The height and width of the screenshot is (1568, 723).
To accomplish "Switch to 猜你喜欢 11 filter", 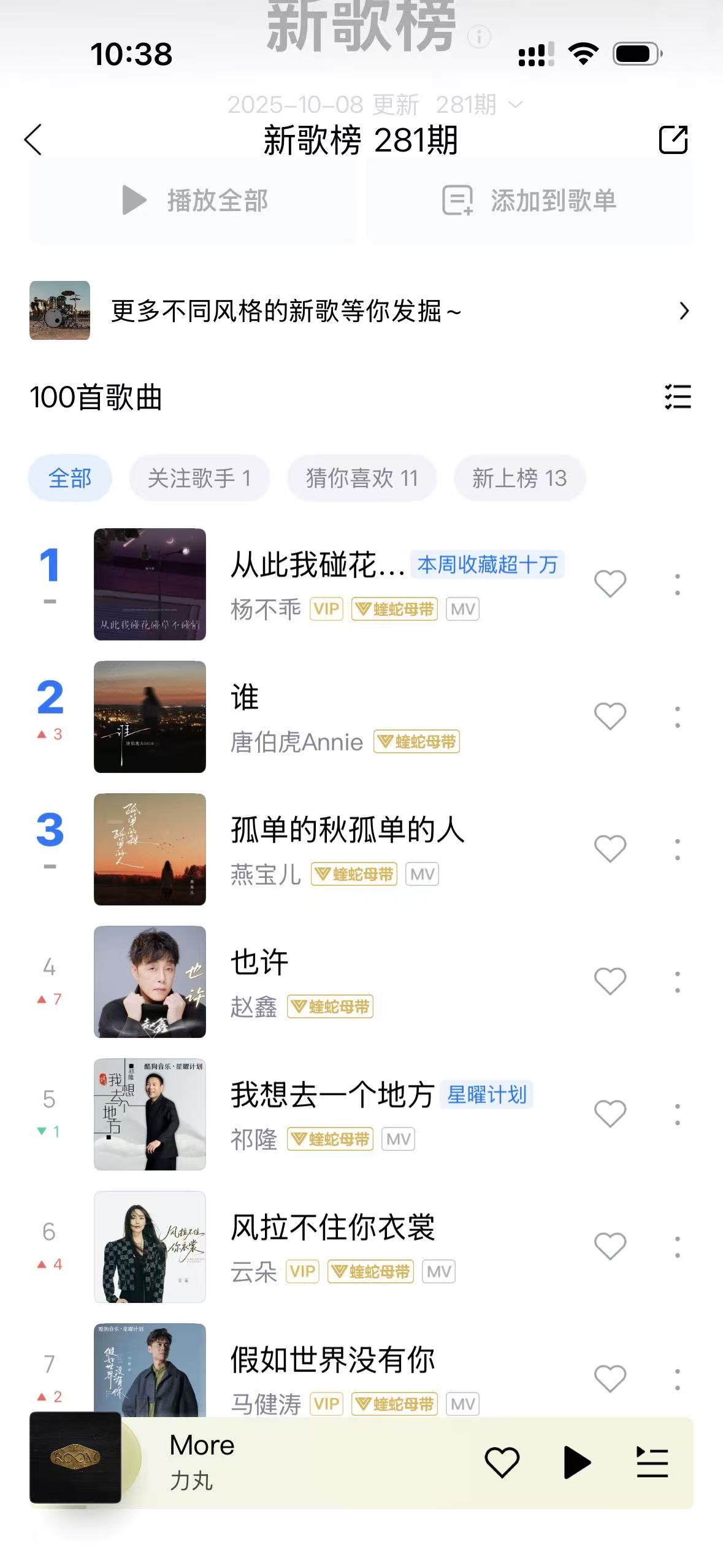I will tap(362, 478).
